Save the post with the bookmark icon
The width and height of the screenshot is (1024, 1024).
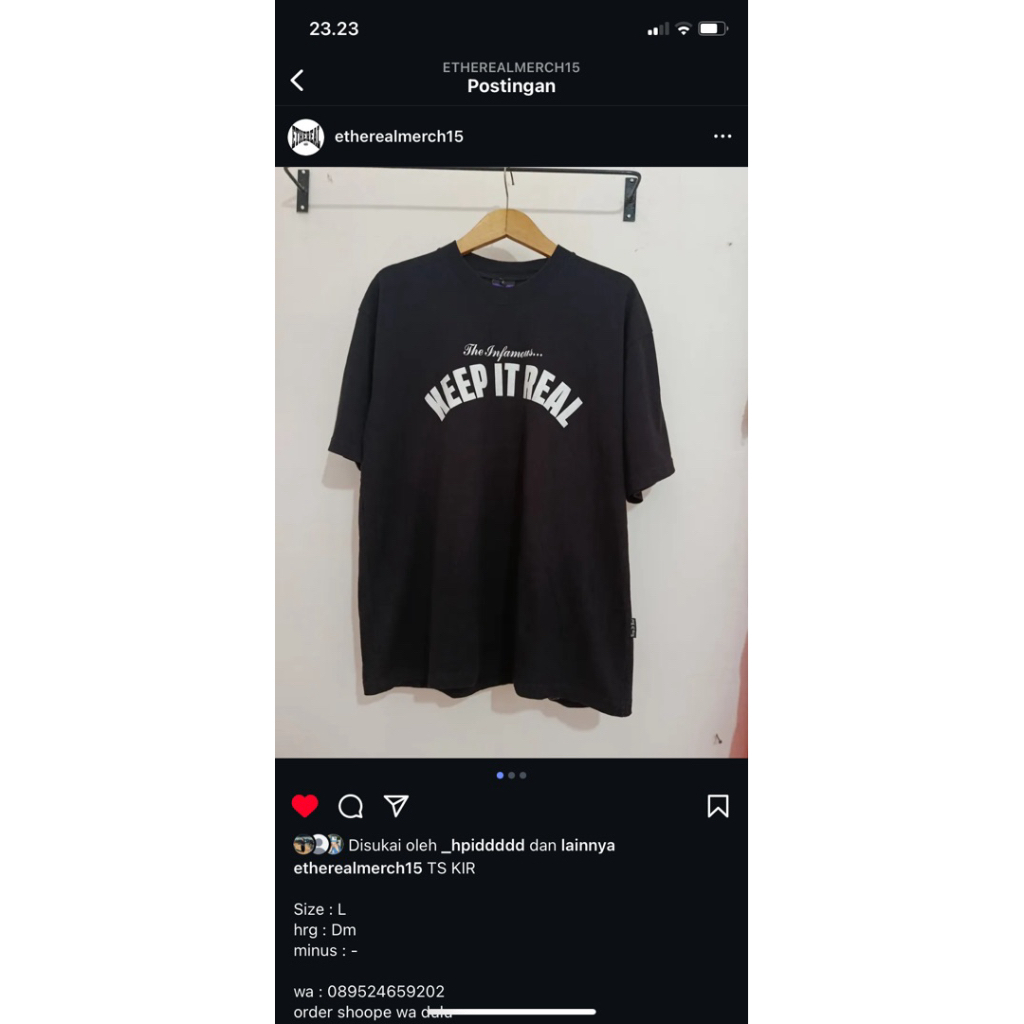tap(718, 806)
